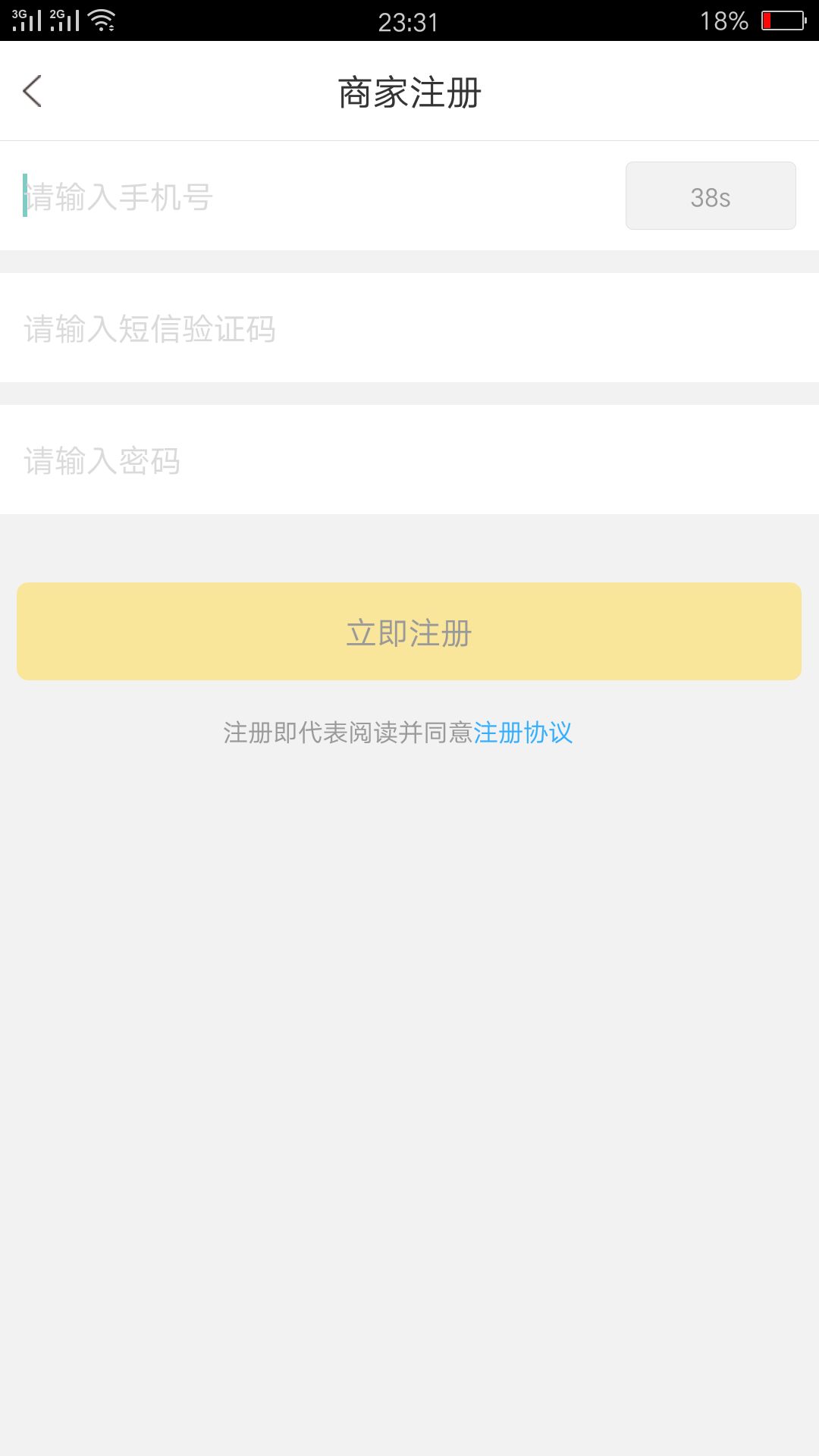Tap the 立即注册 register button
The height and width of the screenshot is (1456, 819).
[409, 632]
